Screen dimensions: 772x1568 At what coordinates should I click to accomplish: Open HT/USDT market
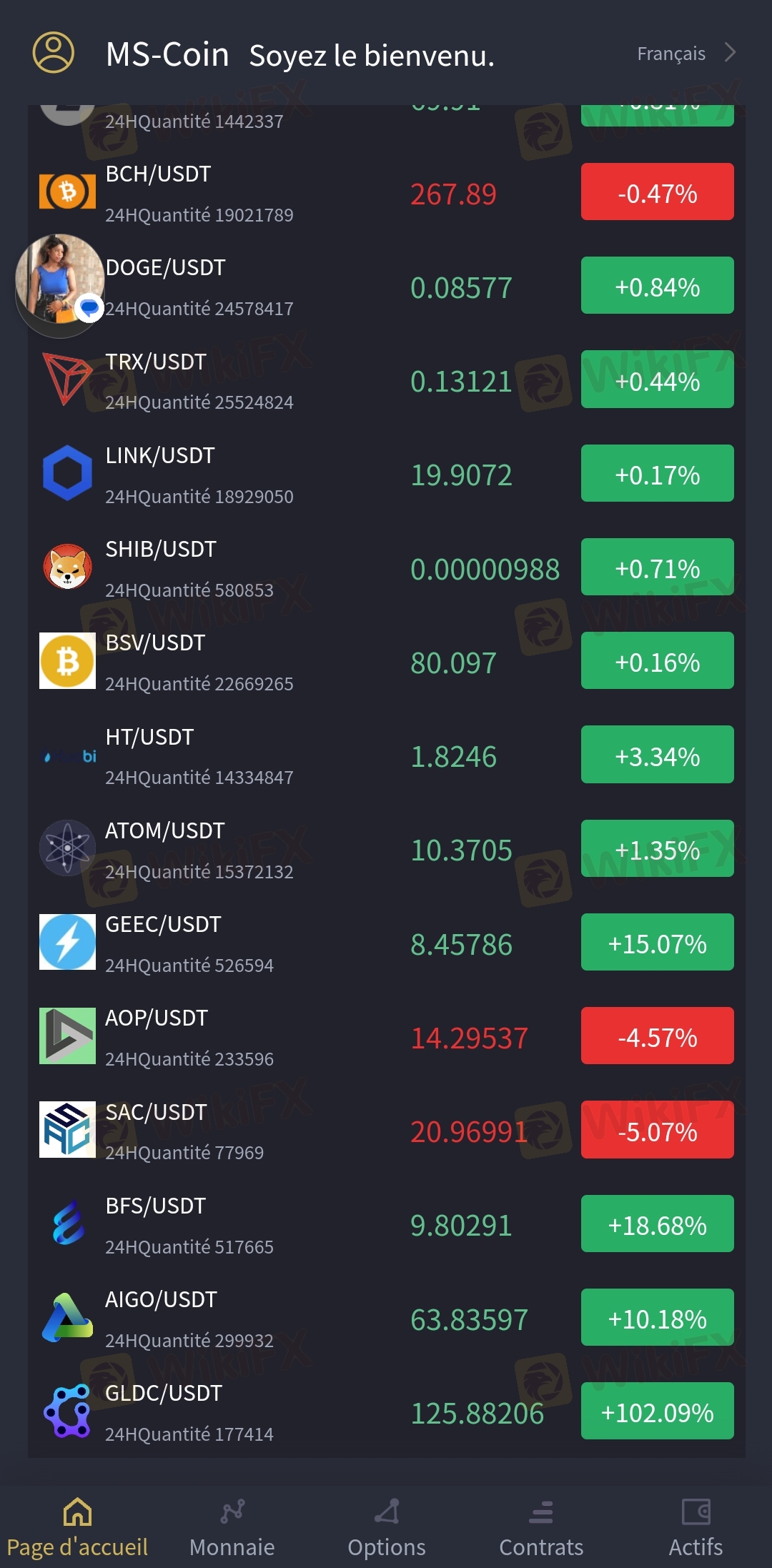tap(386, 756)
